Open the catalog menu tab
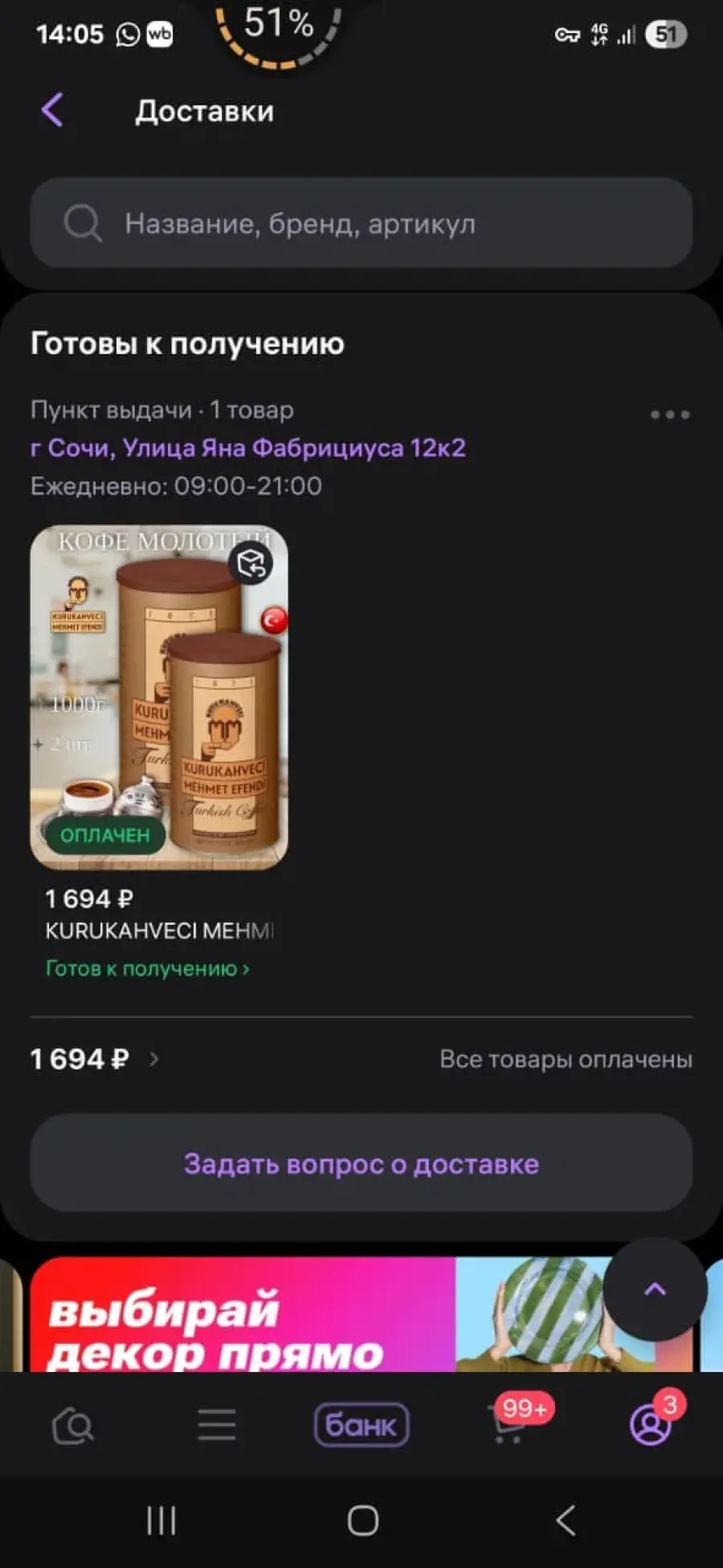This screenshot has height=1568, width=723. tap(217, 1425)
